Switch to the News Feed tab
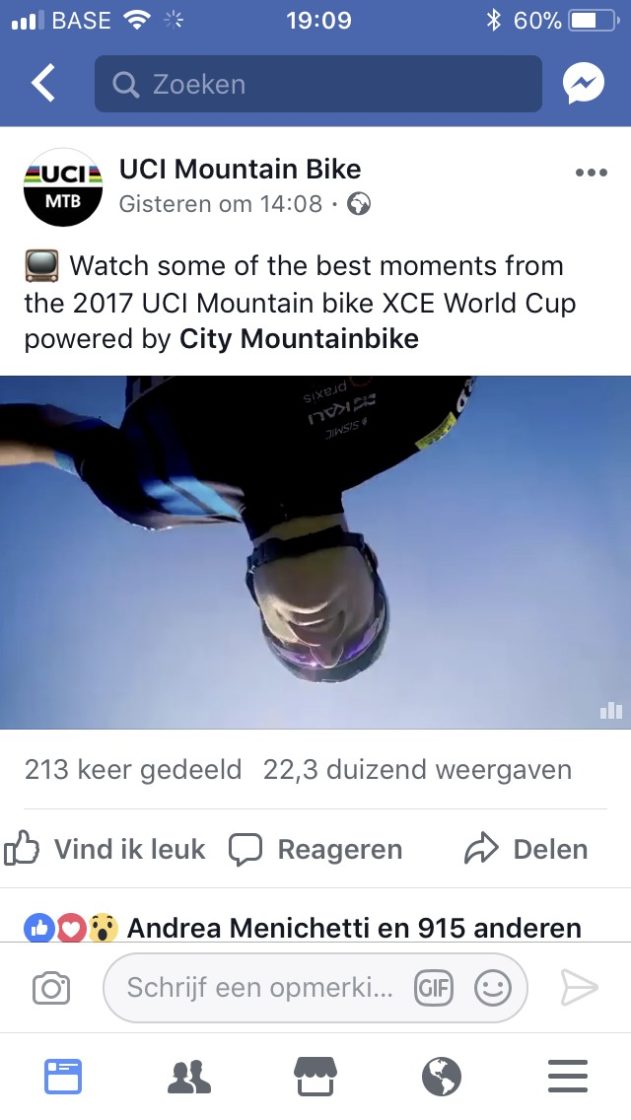 pos(63,1077)
